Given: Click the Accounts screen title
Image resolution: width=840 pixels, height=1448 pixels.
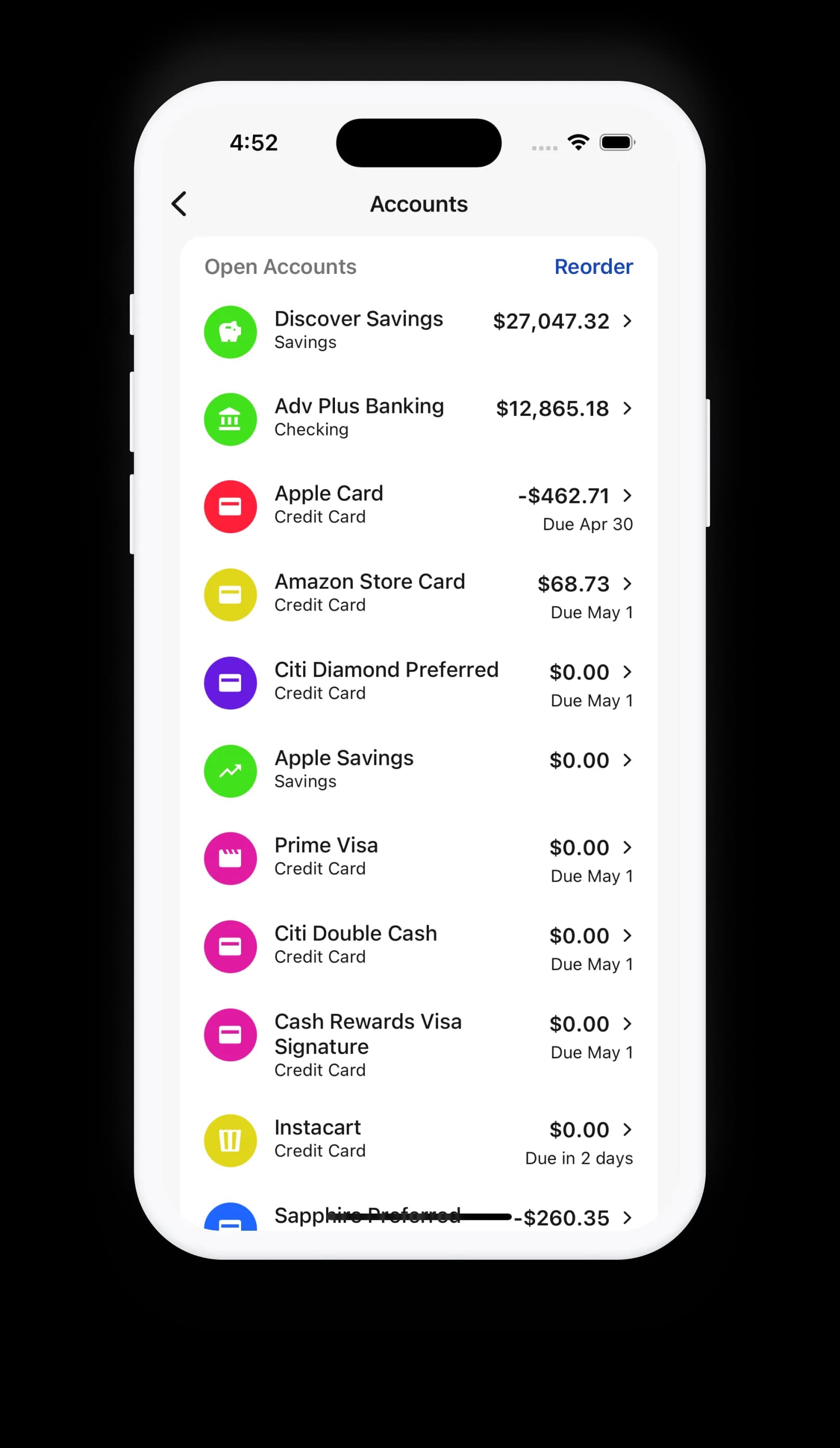Looking at the screenshot, I should (x=419, y=204).
